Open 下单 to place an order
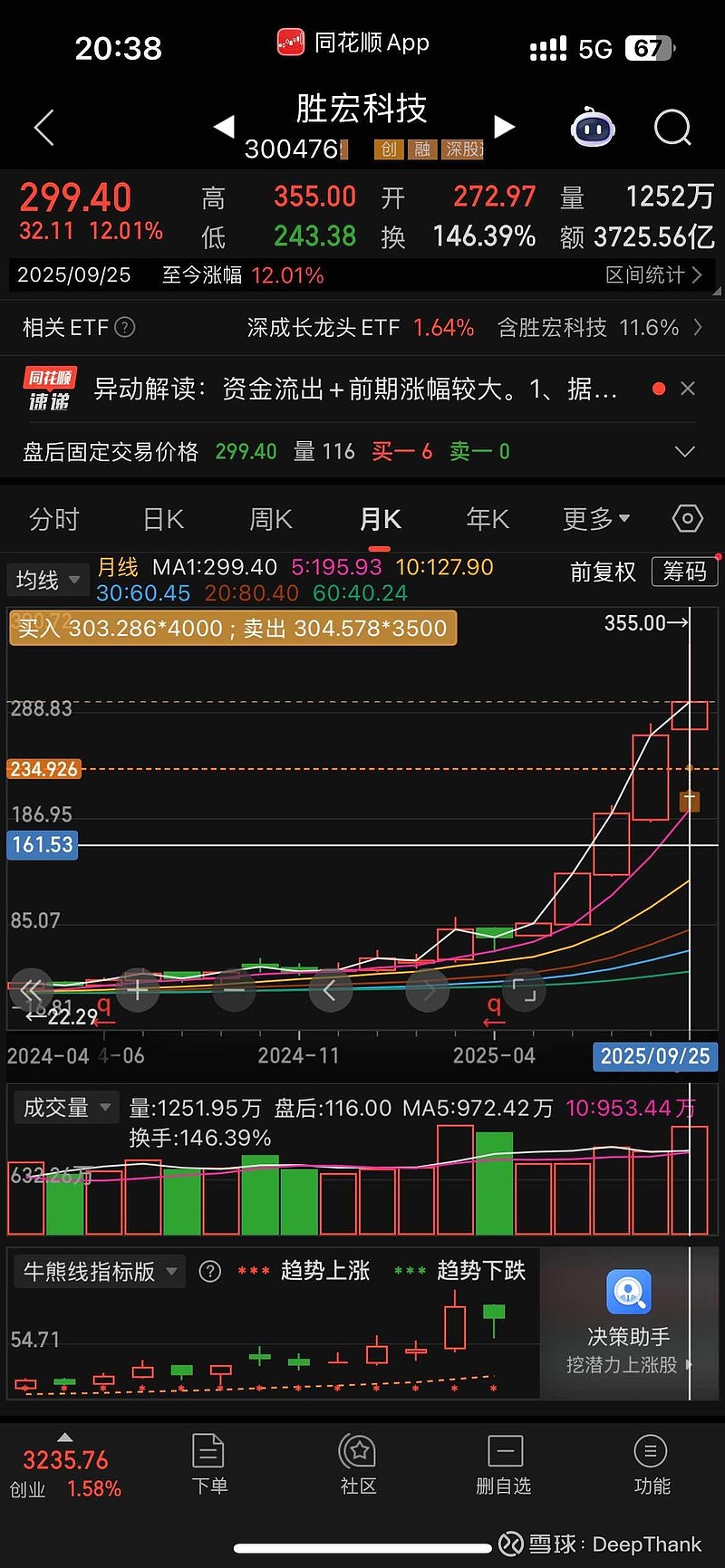The height and width of the screenshot is (1568, 725). click(209, 1463)
